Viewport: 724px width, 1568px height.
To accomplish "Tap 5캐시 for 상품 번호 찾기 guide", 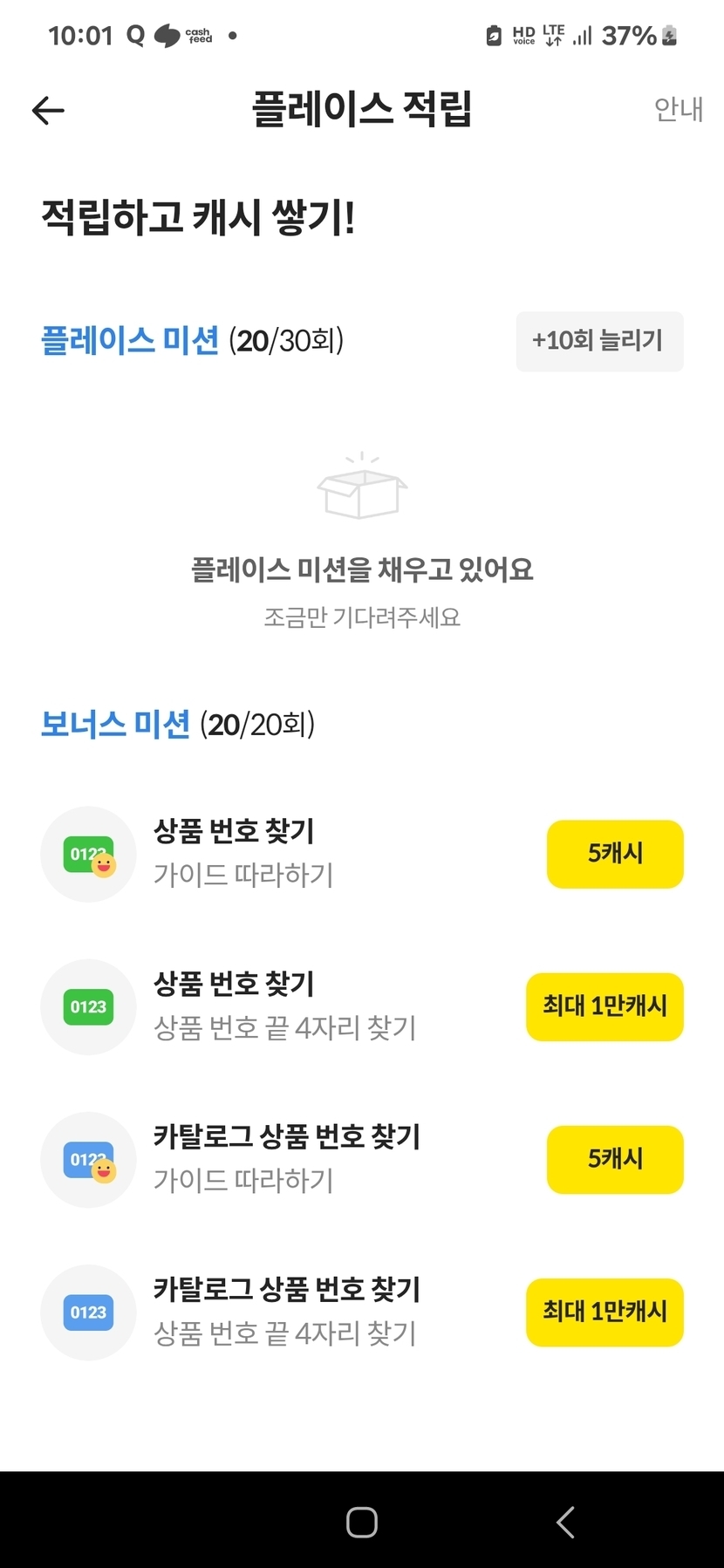I will [x=615, y=854].
